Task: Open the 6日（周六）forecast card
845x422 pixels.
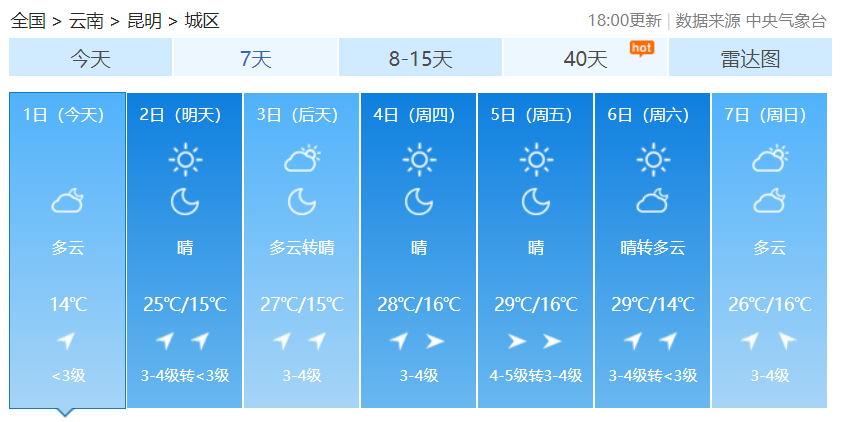Action: [653, 250]
